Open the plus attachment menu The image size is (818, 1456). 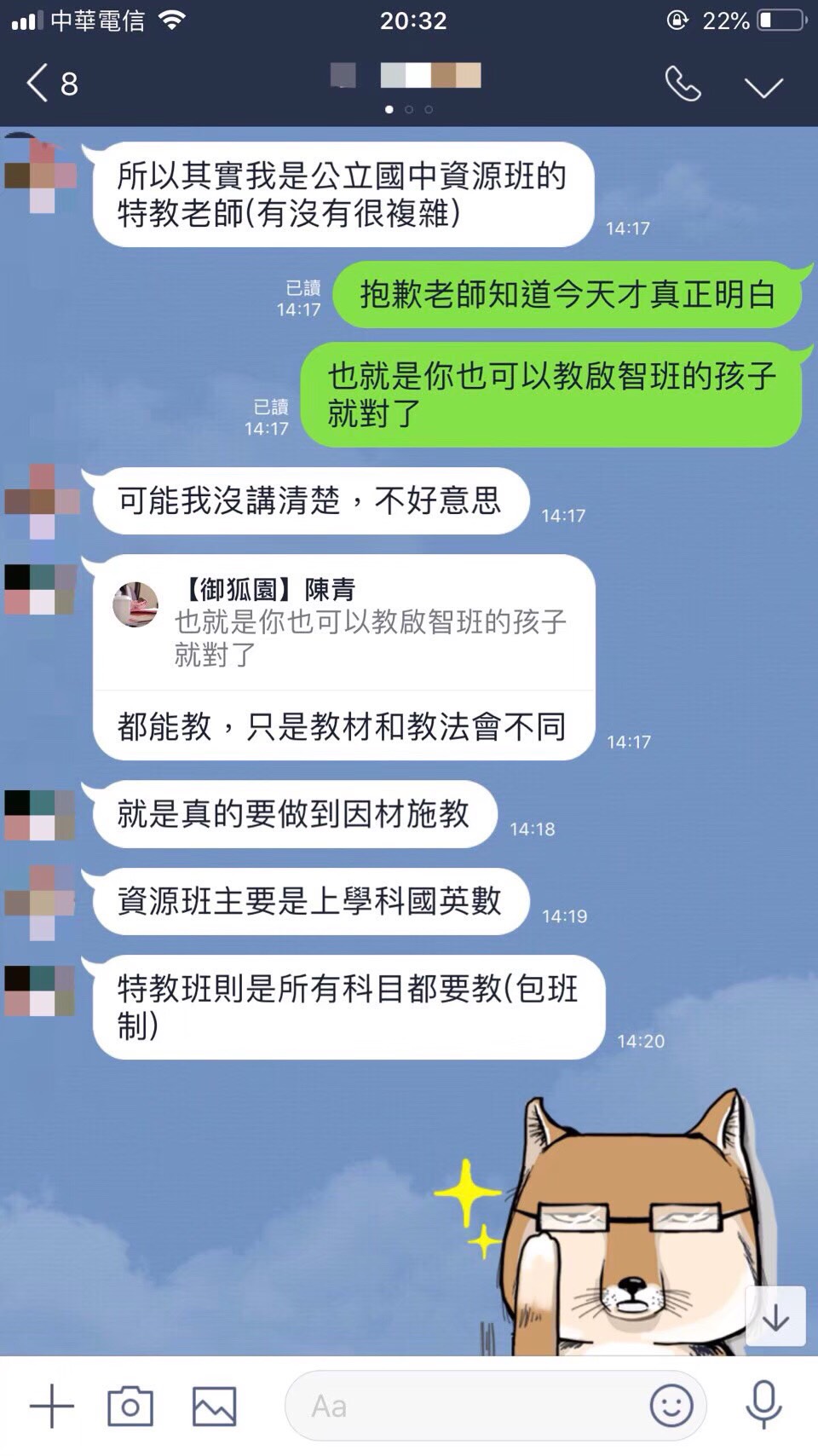coord(52,1406)
